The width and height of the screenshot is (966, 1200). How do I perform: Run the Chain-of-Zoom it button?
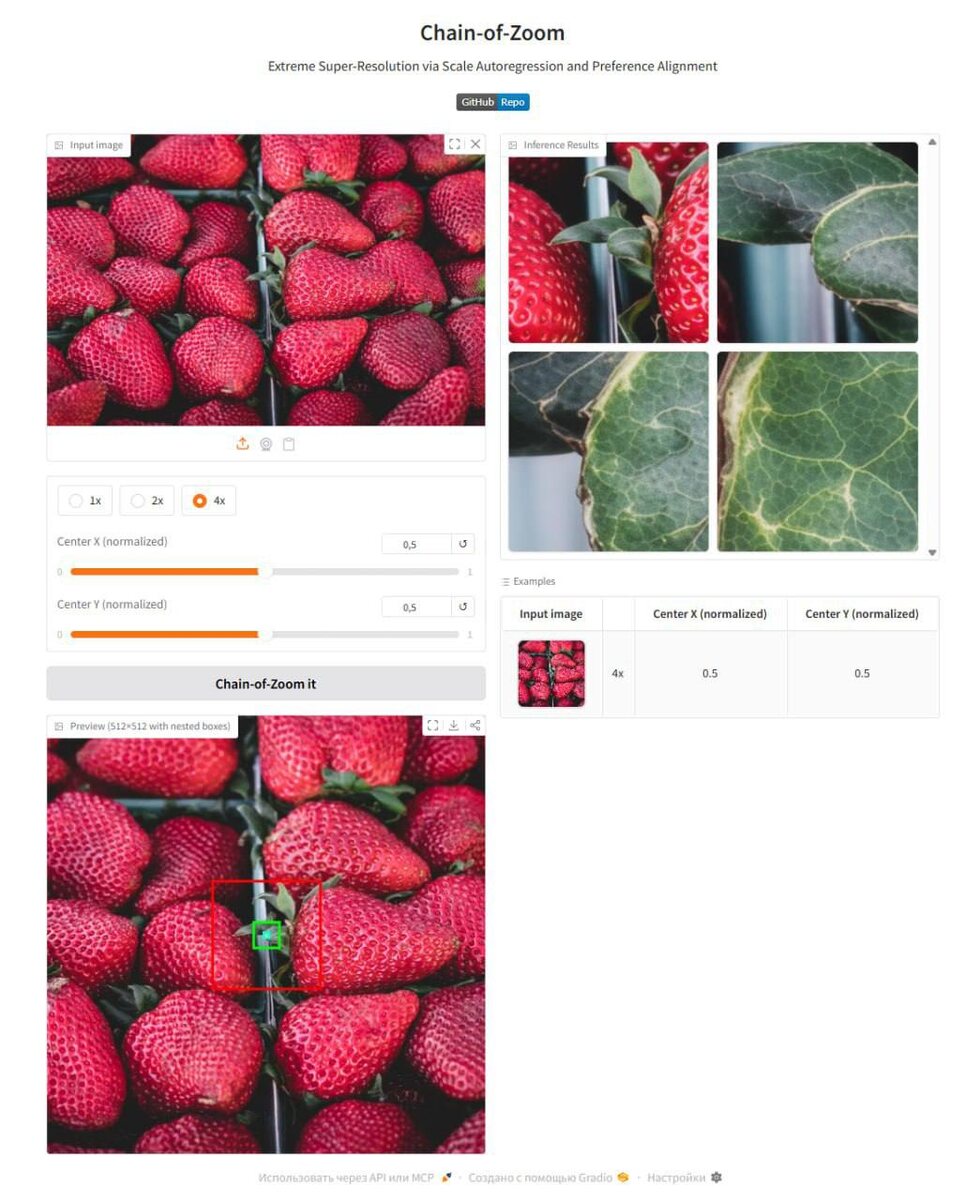click(265, 684)
